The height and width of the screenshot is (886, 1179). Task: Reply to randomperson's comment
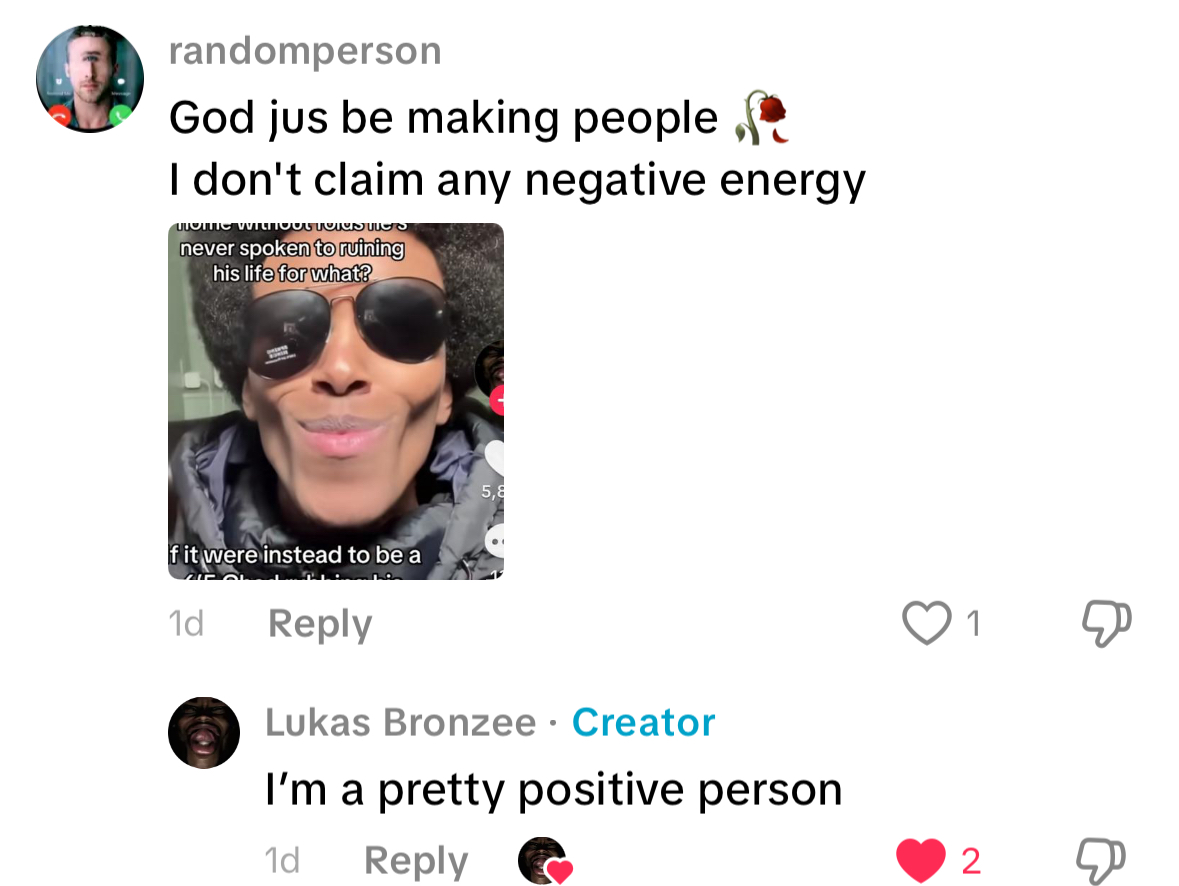(319, 624)
